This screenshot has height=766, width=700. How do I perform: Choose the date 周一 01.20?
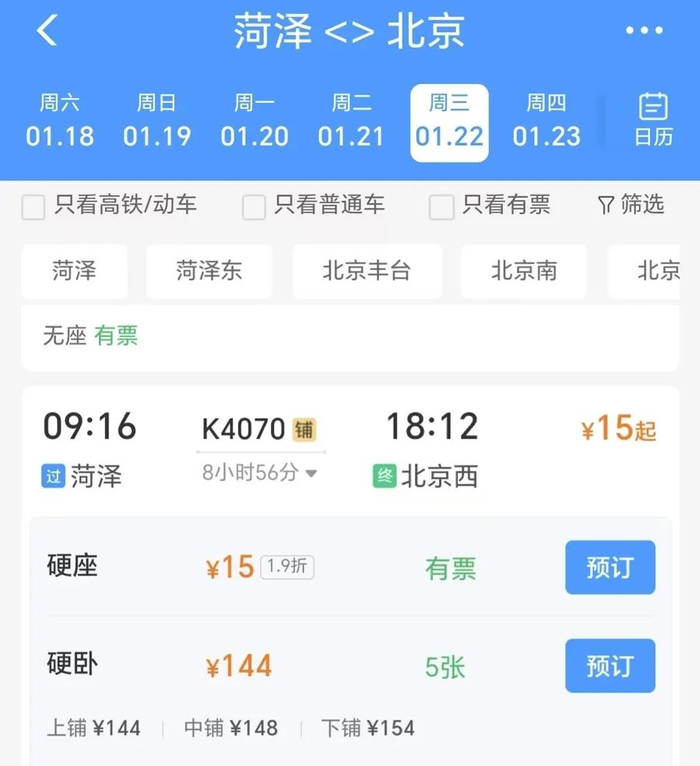click(254, 121)
